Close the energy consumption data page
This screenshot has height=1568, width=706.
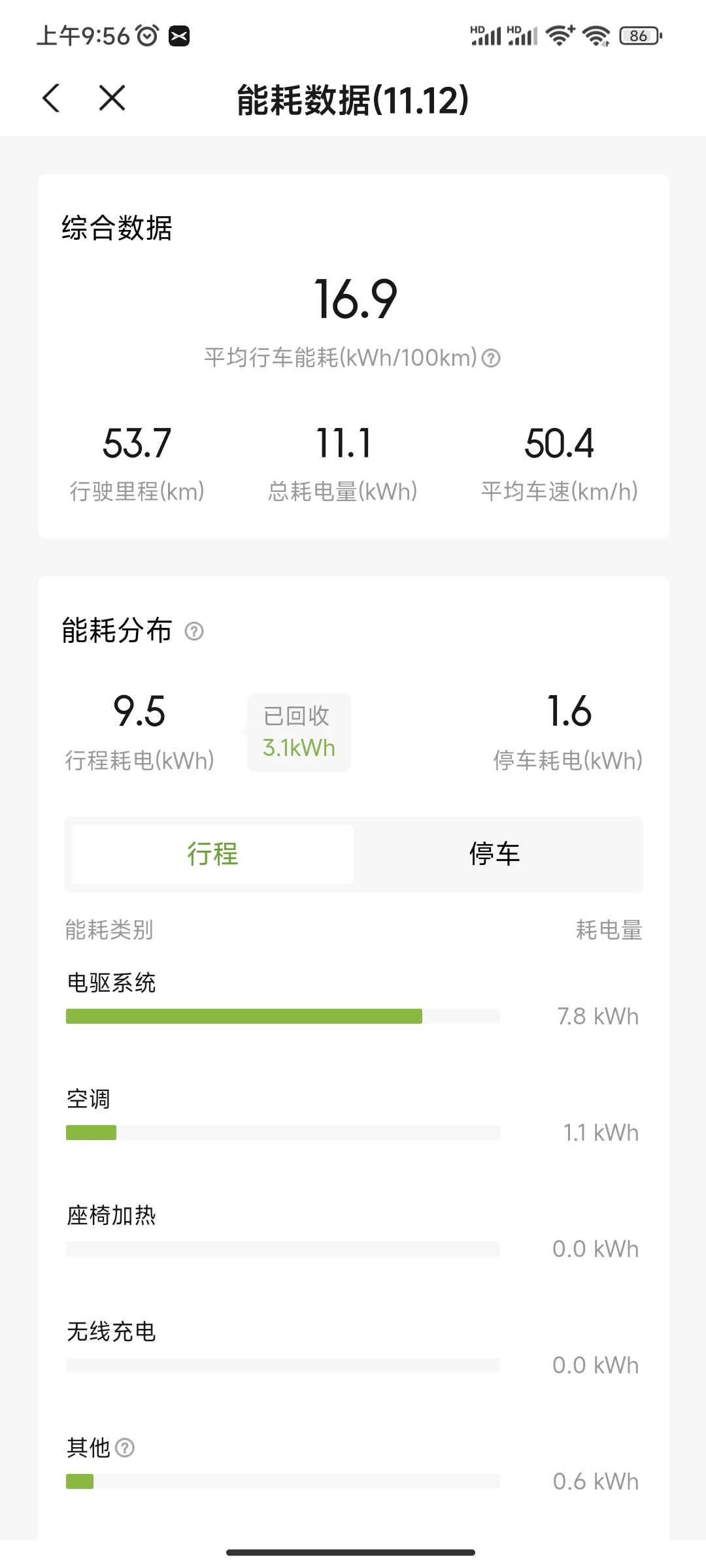112,98
